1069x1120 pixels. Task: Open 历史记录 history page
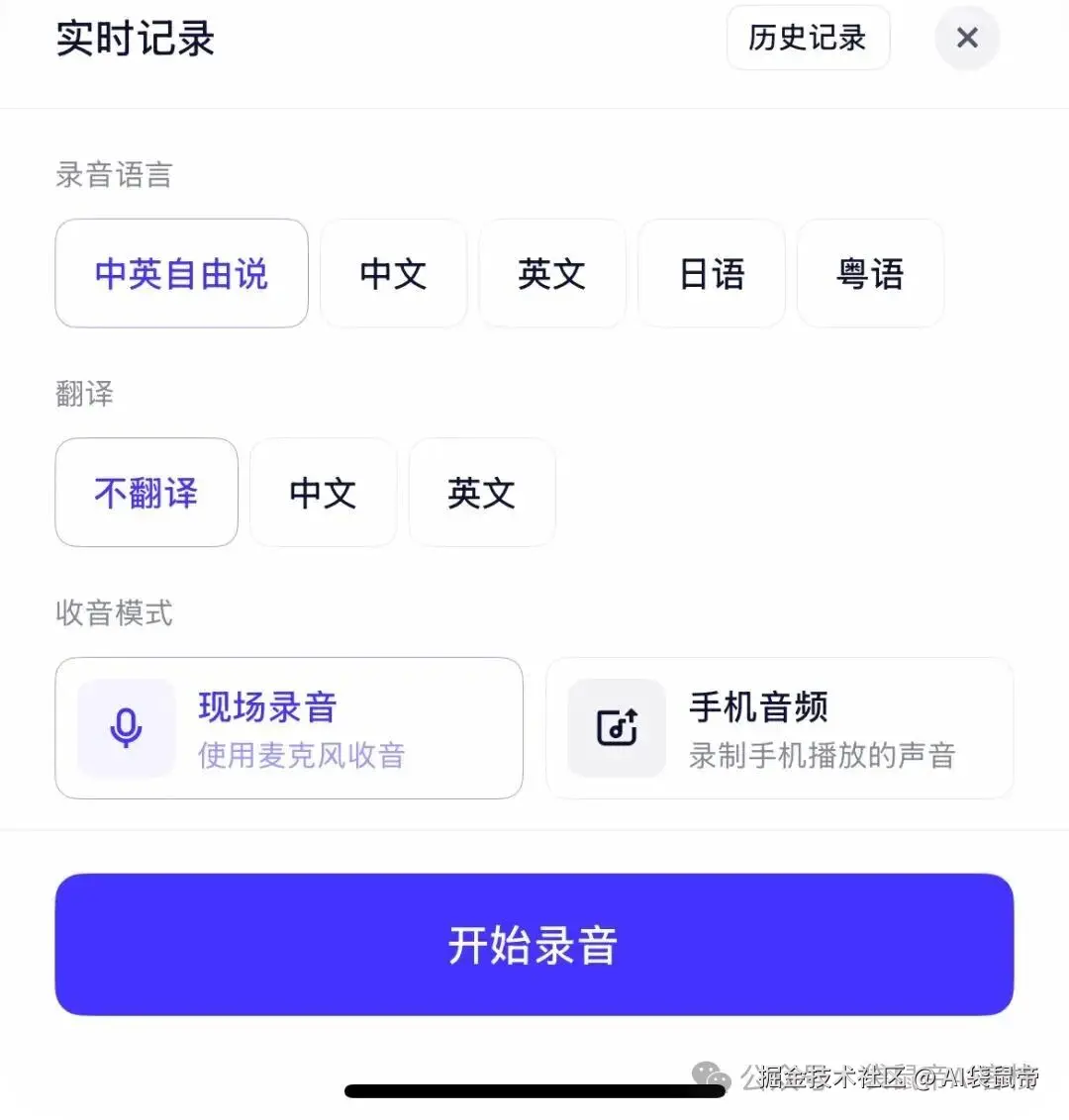coord(808,38)
